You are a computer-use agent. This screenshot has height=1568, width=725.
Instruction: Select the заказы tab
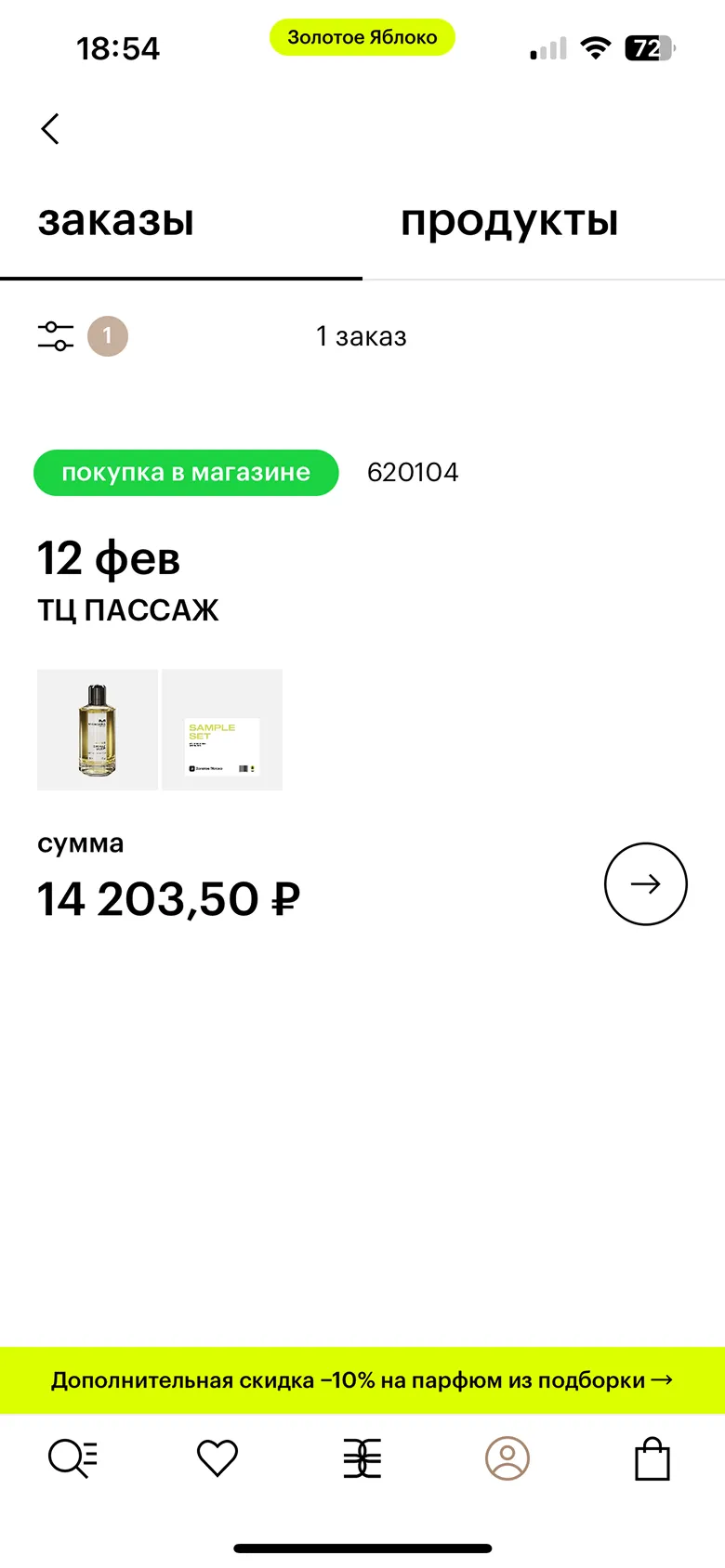116,221
